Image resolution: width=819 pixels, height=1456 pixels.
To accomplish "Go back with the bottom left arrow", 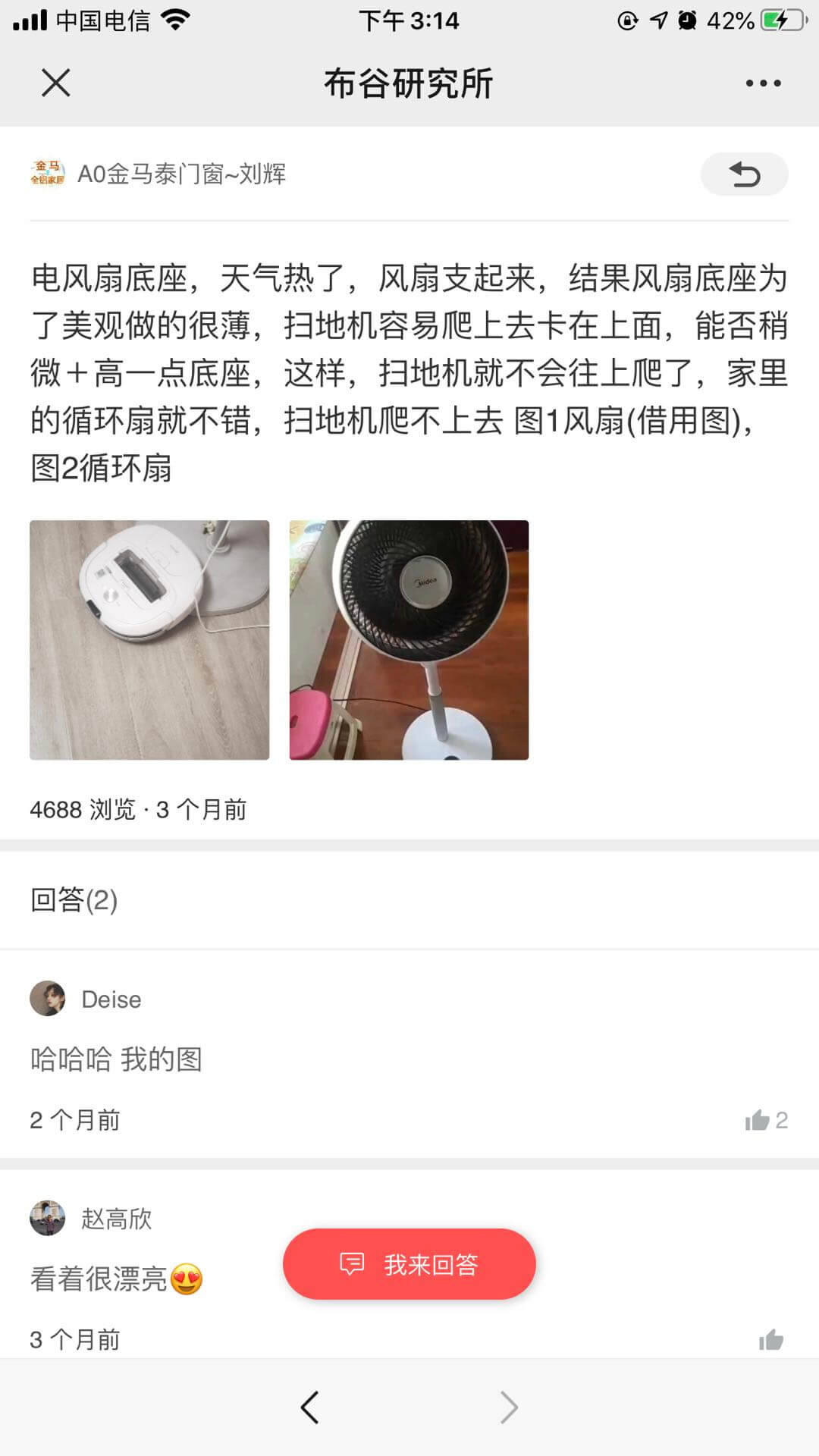I will tap(309, 1407).
